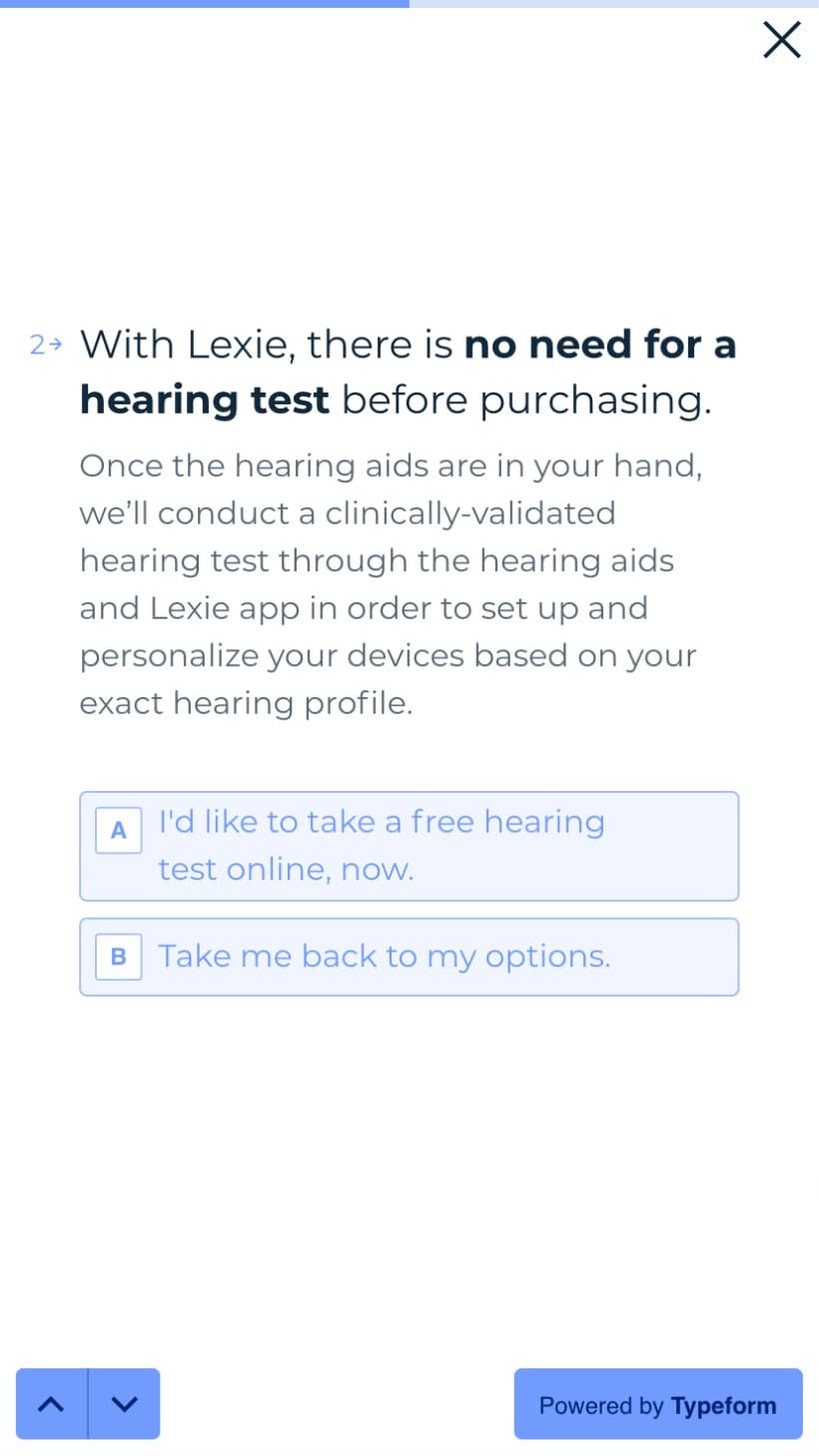Choose Take me back to my options
819x1456 pixels.
pyautogui.click(x=409, y=957)
